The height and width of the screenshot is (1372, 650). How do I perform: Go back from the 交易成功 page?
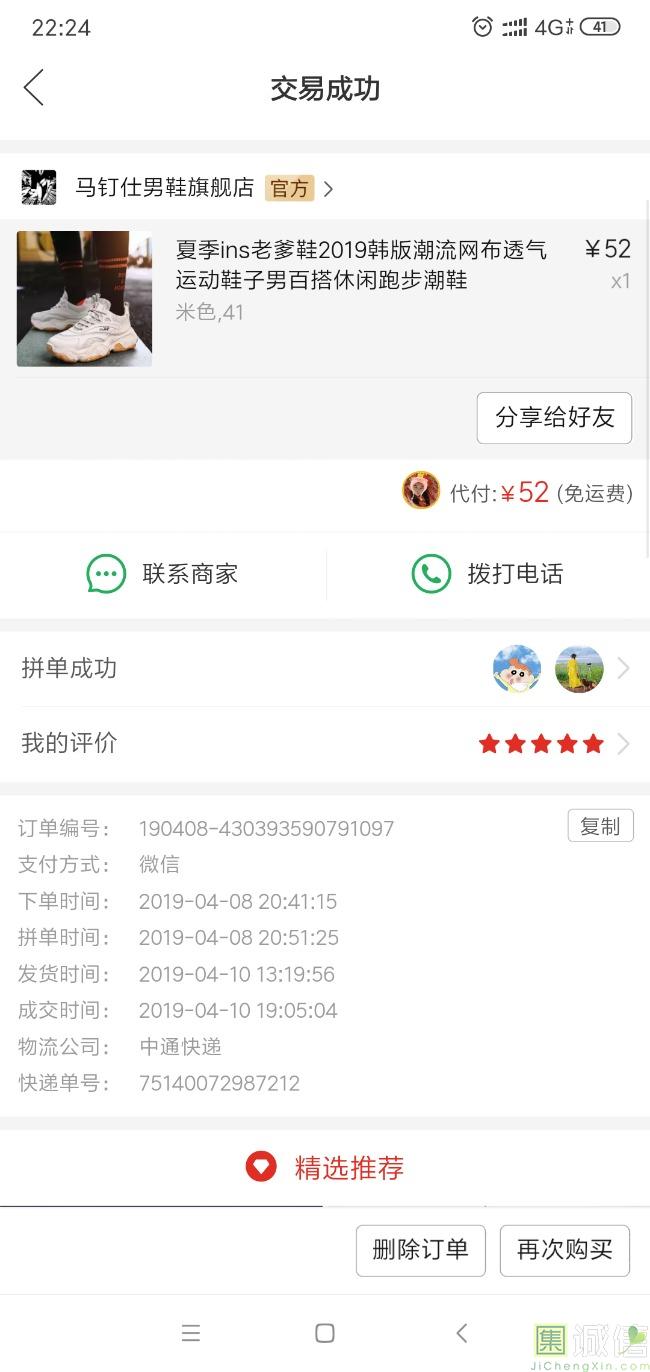[34, 88]
